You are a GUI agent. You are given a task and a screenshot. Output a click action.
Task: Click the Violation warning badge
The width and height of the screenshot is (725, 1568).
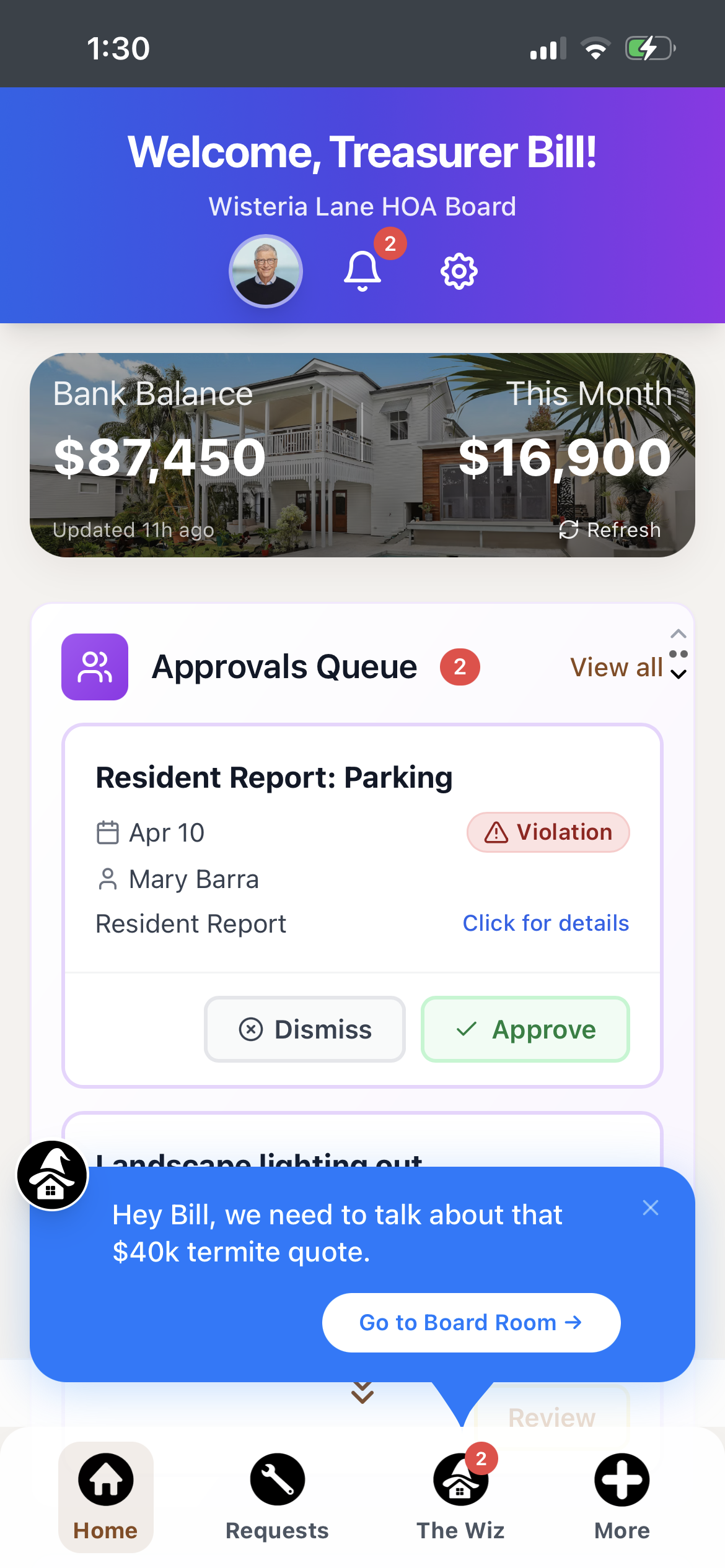[x=548, y=832]
